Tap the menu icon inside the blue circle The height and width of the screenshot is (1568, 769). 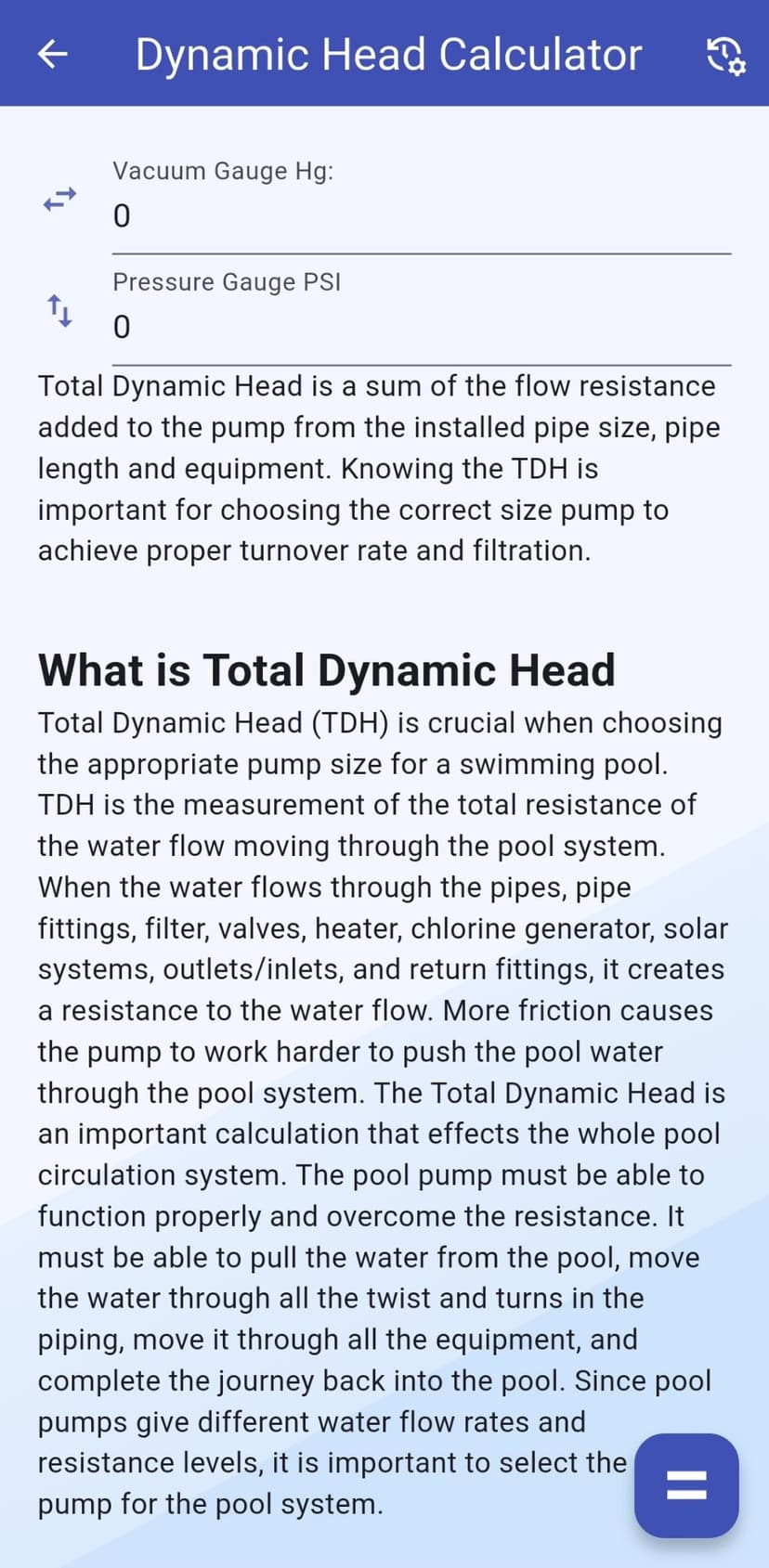(685, 1486)
